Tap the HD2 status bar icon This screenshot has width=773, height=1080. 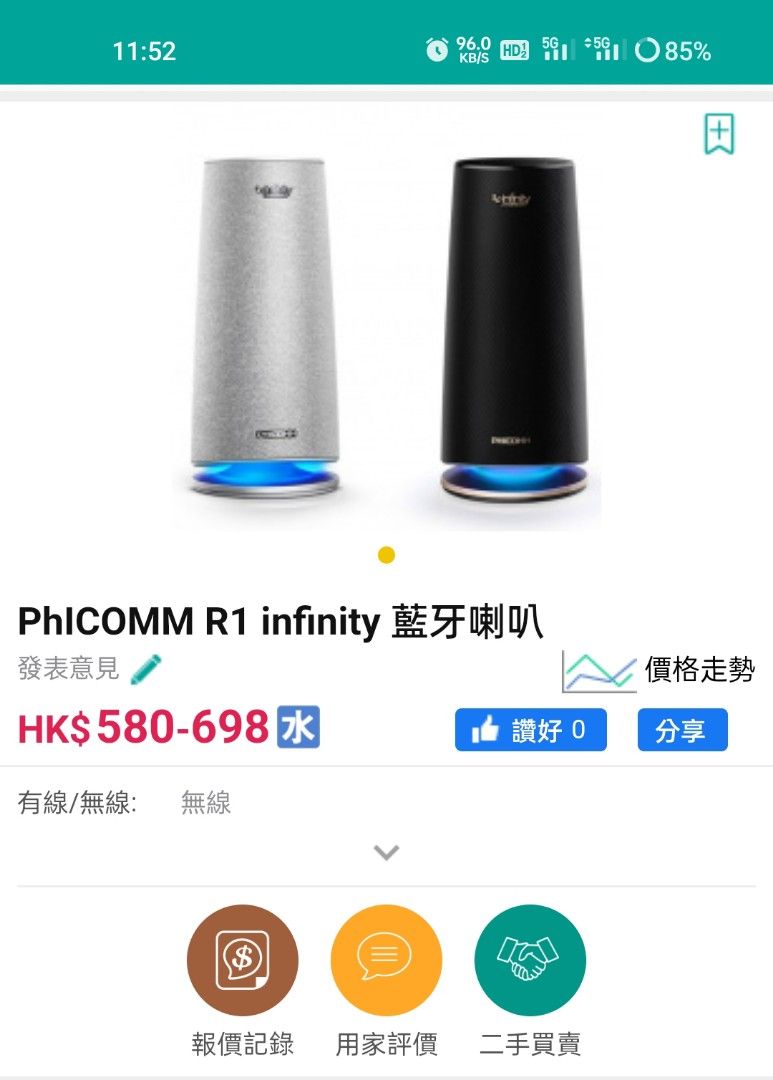pyautogui.click(x=513, y=52)
